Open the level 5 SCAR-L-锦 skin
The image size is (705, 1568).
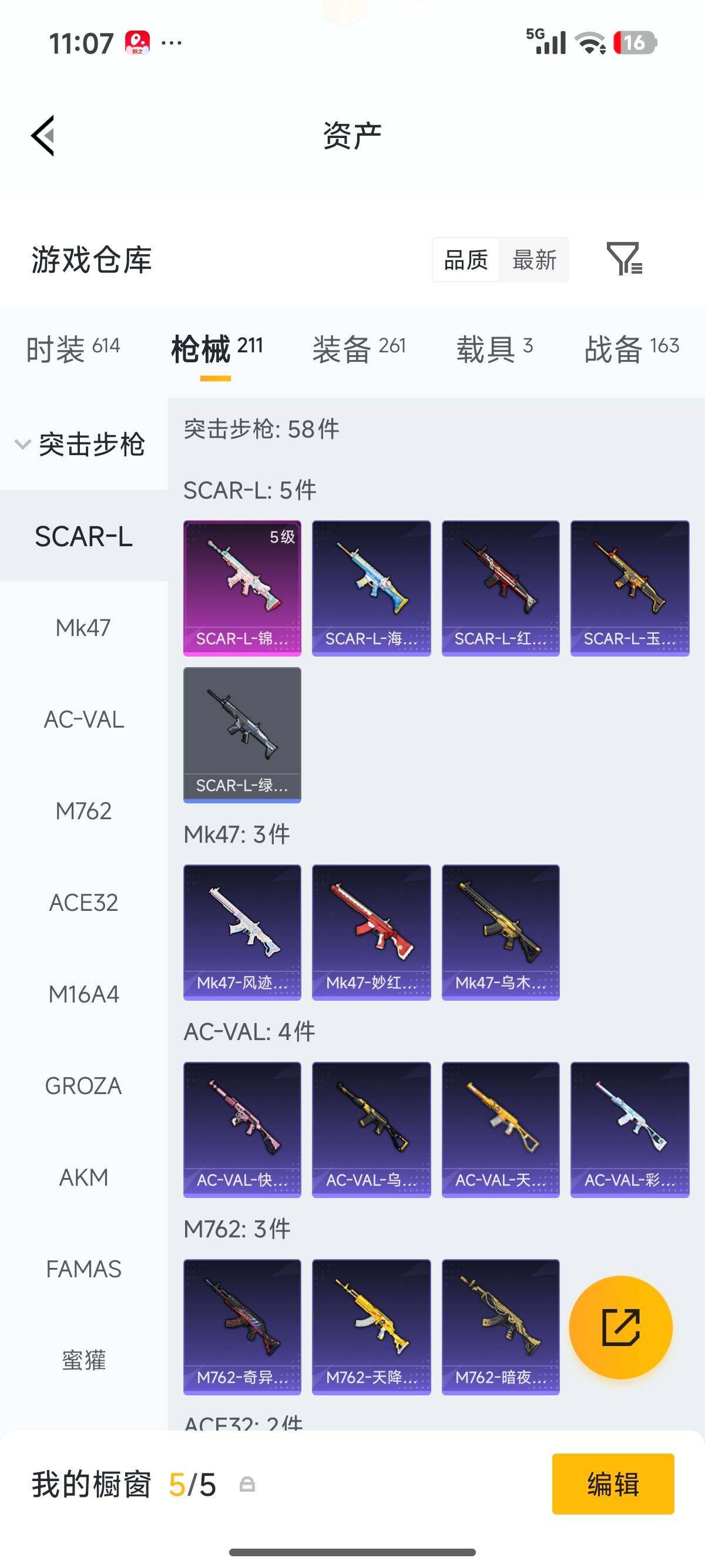click(x=242, y=588)
